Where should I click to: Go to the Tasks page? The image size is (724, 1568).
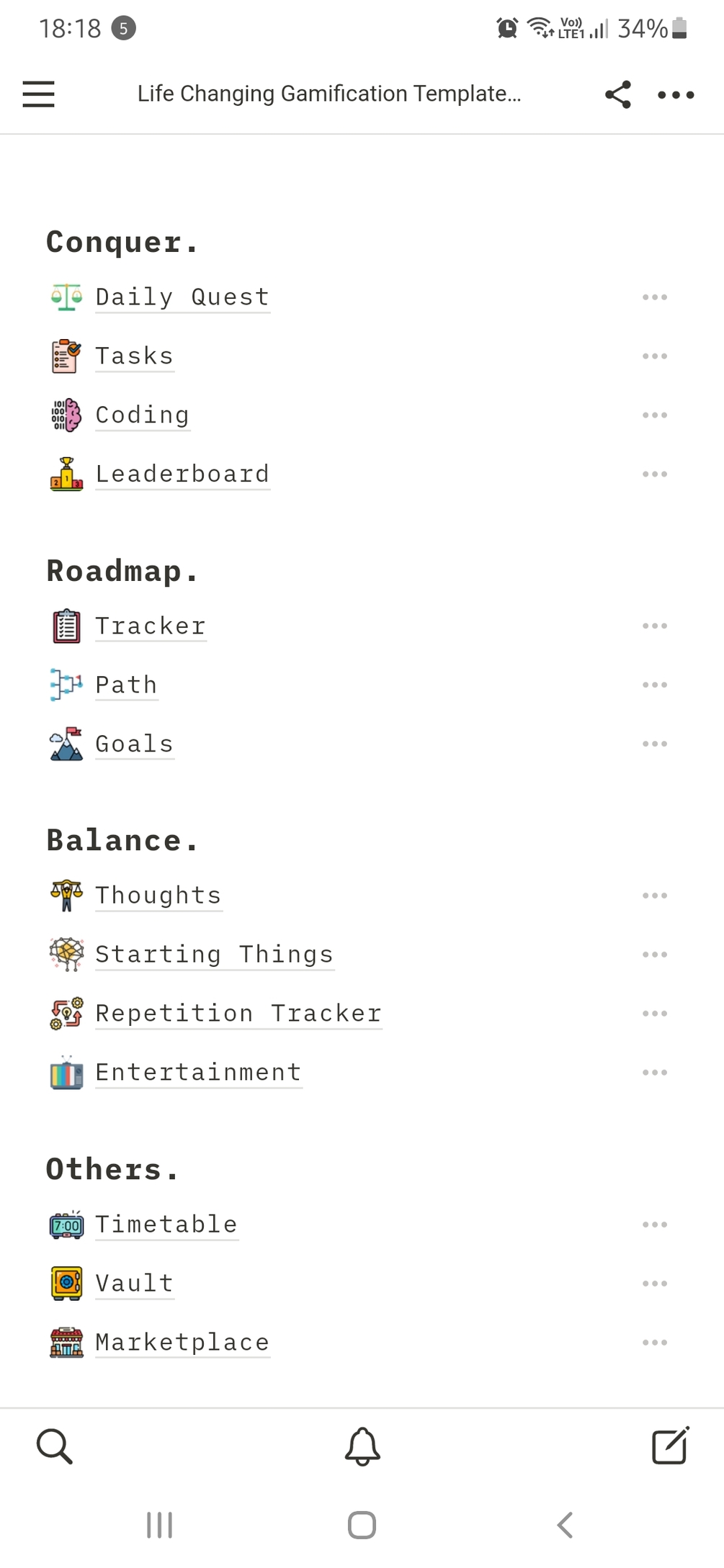135,356
